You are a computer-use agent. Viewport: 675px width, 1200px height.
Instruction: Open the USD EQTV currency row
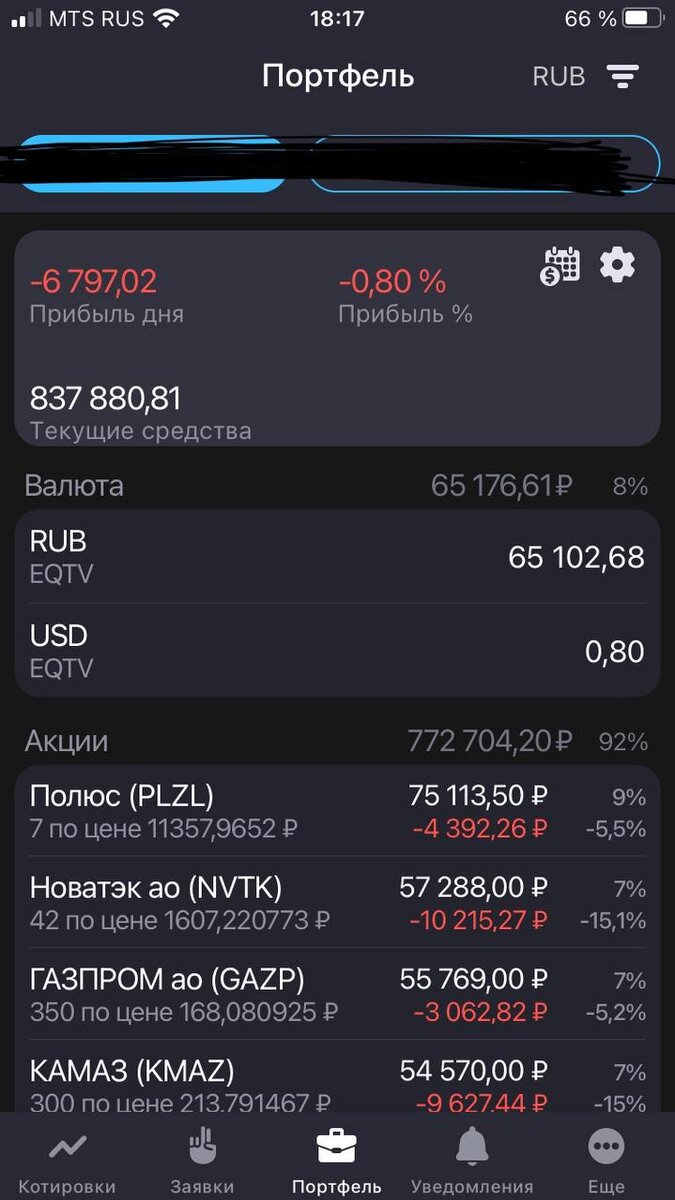click(337, 651)
